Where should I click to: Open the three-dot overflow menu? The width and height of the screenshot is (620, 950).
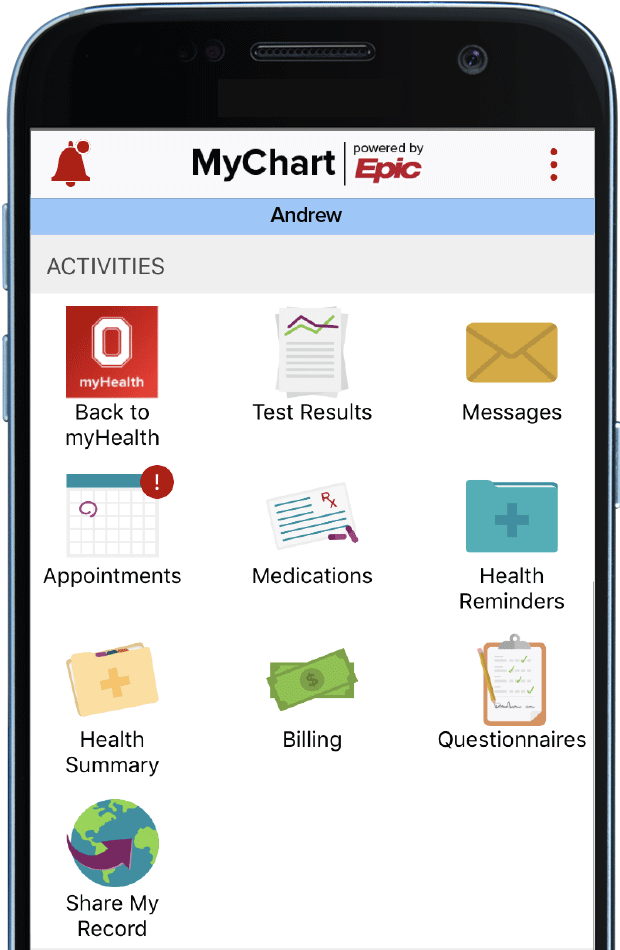pos(553,165)
